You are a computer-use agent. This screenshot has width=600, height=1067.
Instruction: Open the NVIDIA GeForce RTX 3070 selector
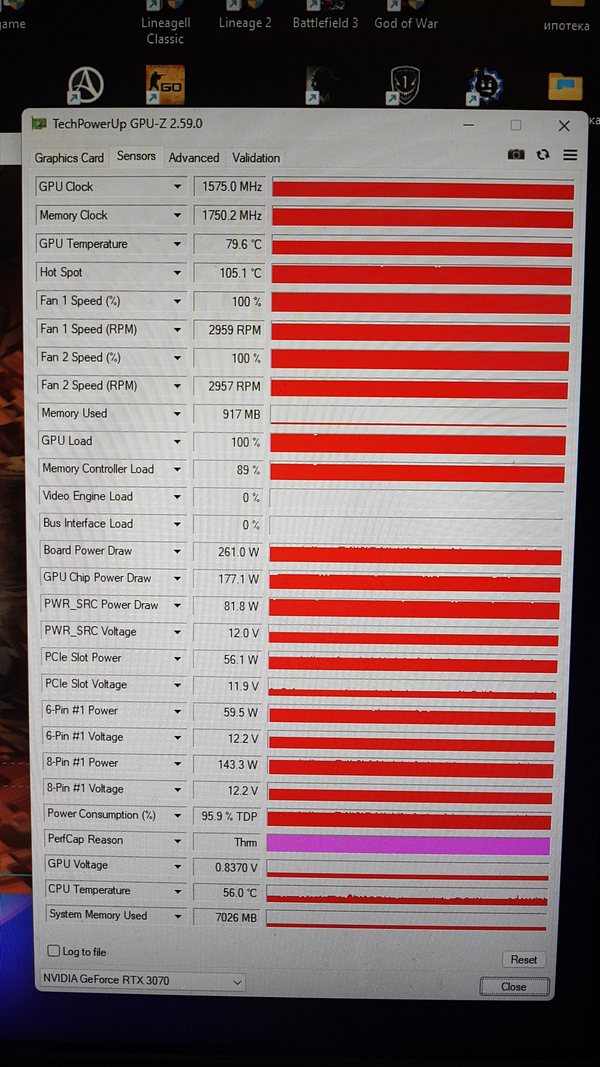[141, 981]
